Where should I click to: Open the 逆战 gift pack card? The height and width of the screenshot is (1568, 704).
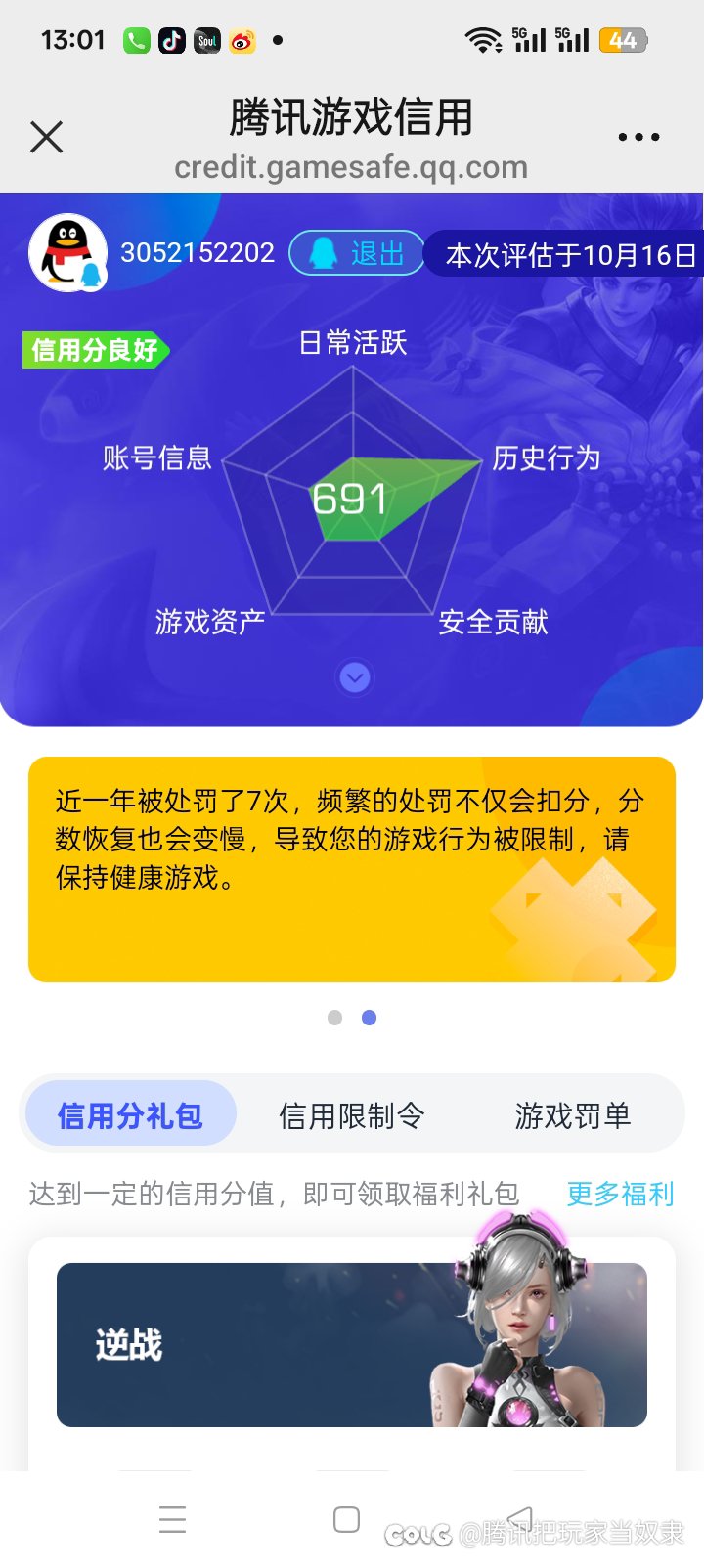[x=352, y=1344]
